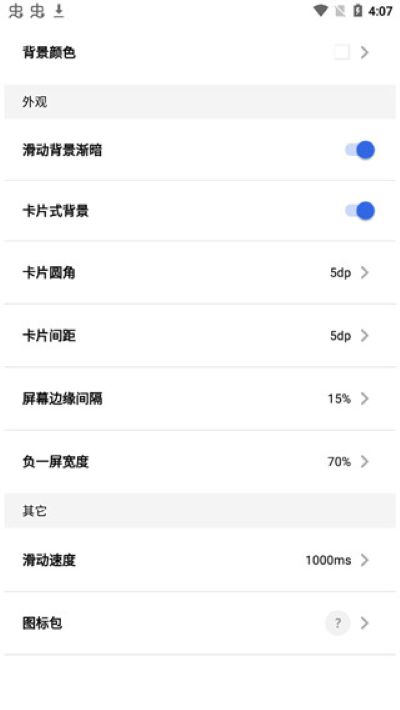The height and width of the screenshot is (710, 400).
Task: Adjust the 负一屏宽度 percentage
Action: click(x=200, y=462)
